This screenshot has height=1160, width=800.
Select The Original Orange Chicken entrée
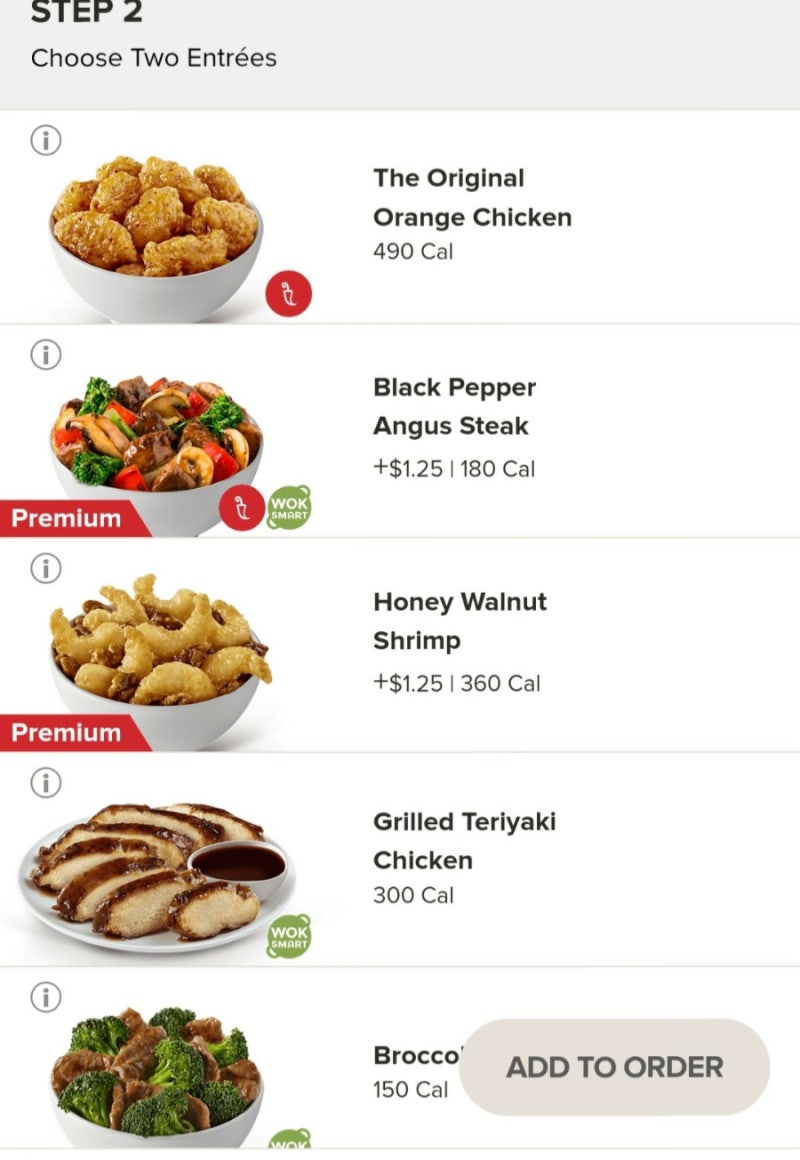tap(472, 213)
